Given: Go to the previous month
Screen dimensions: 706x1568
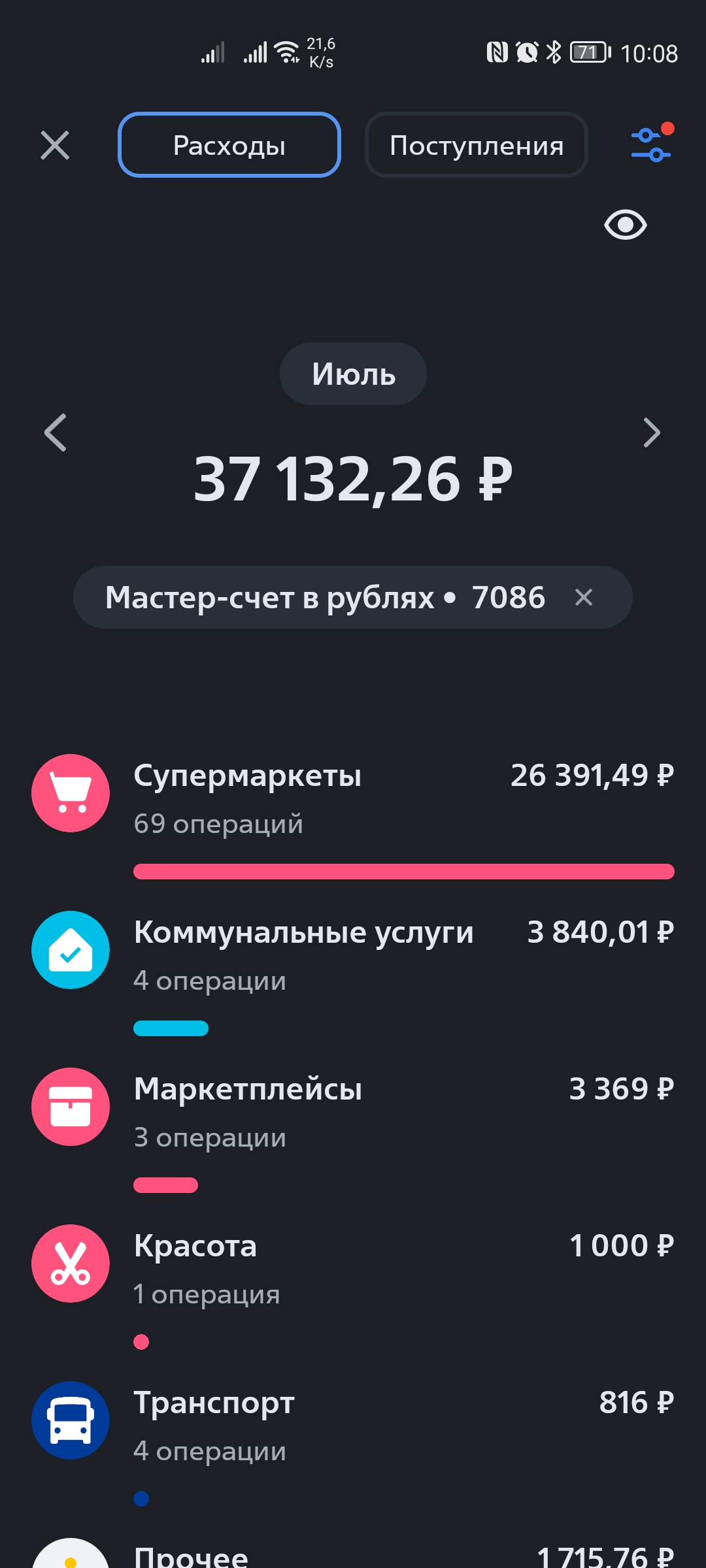Looking at the screenshot, I should (x=56, y=433).
